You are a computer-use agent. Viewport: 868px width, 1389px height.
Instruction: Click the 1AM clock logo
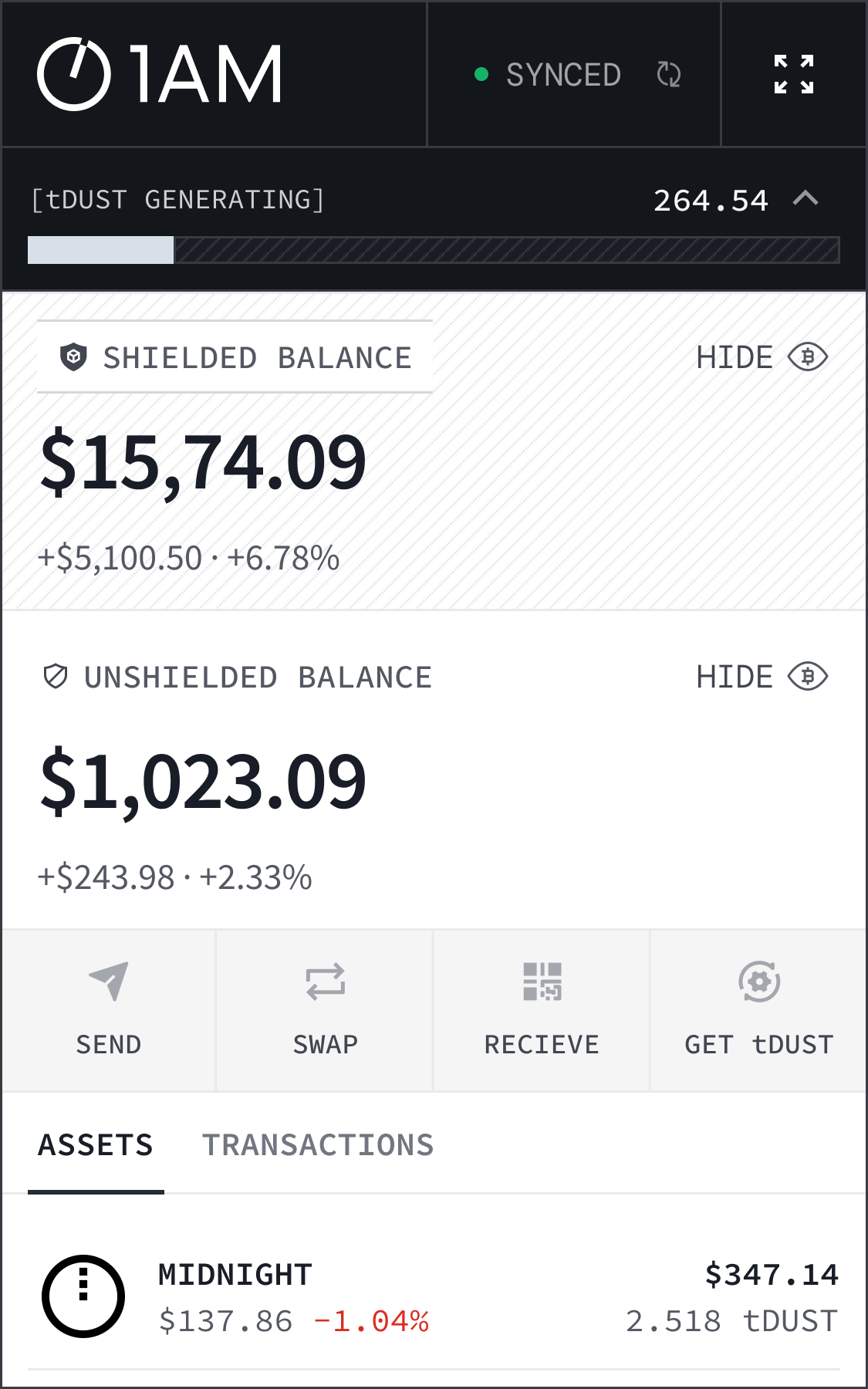(73, 74)
